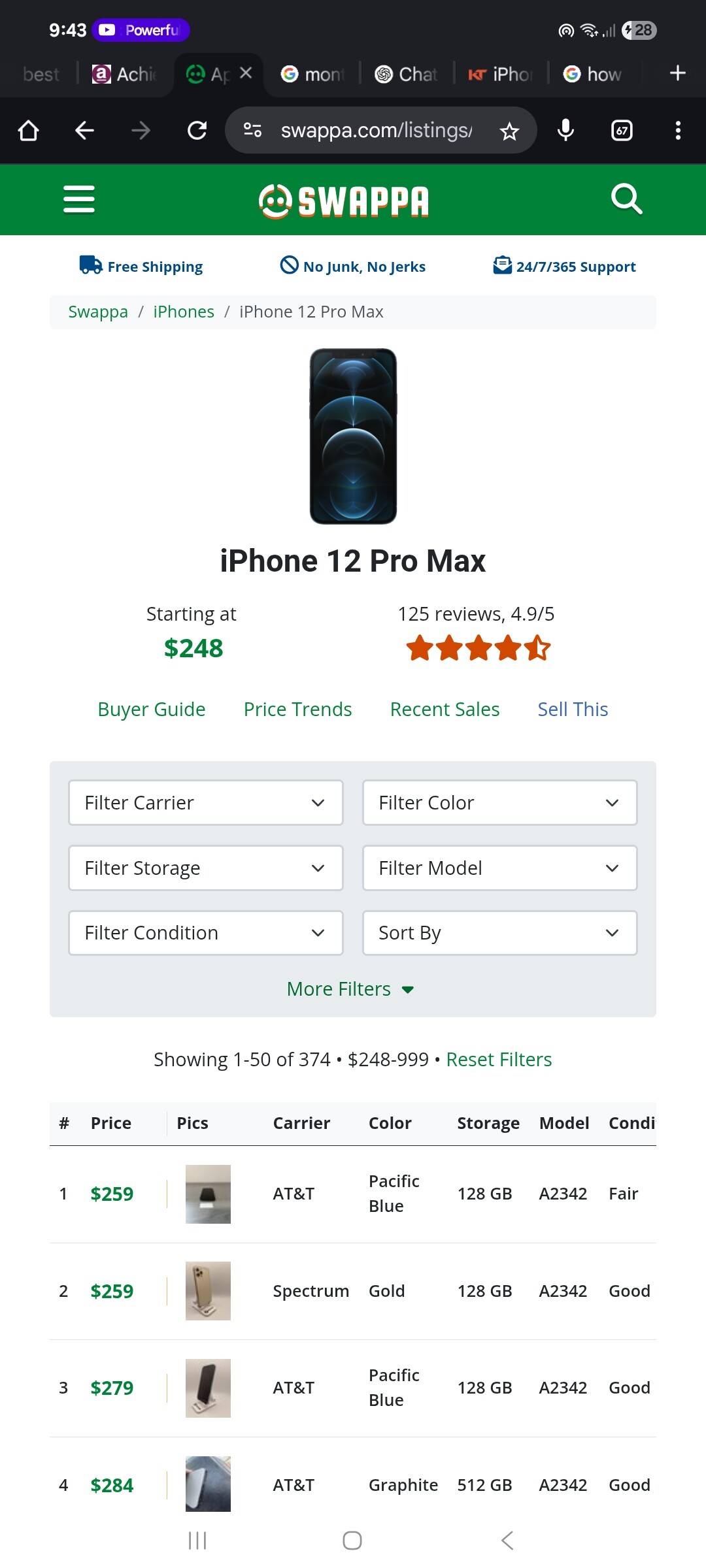706x1568 pixels.
Task: Expand the Filter Storage dropdown
Action: [205, 868]
